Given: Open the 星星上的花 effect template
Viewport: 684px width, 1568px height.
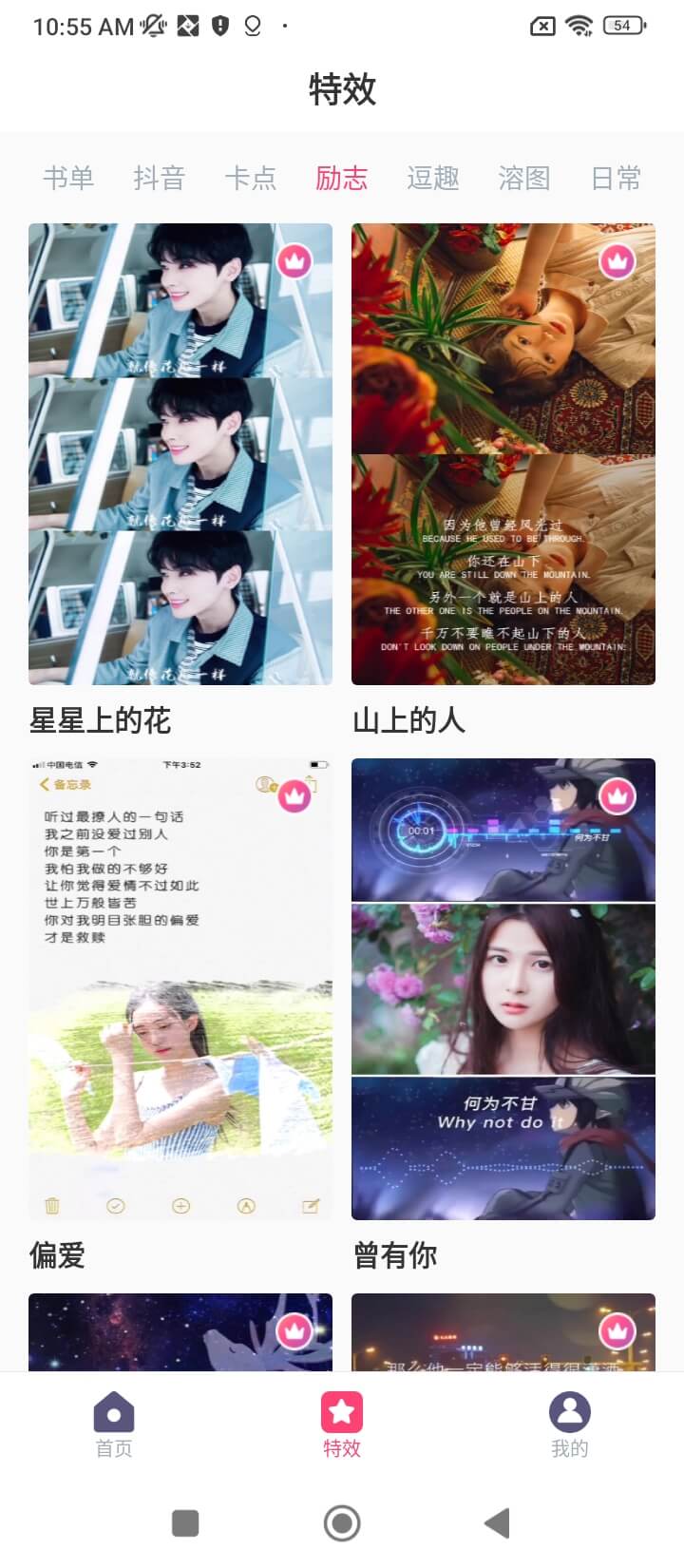Looking at the screenshot, I should click(180, 454).
